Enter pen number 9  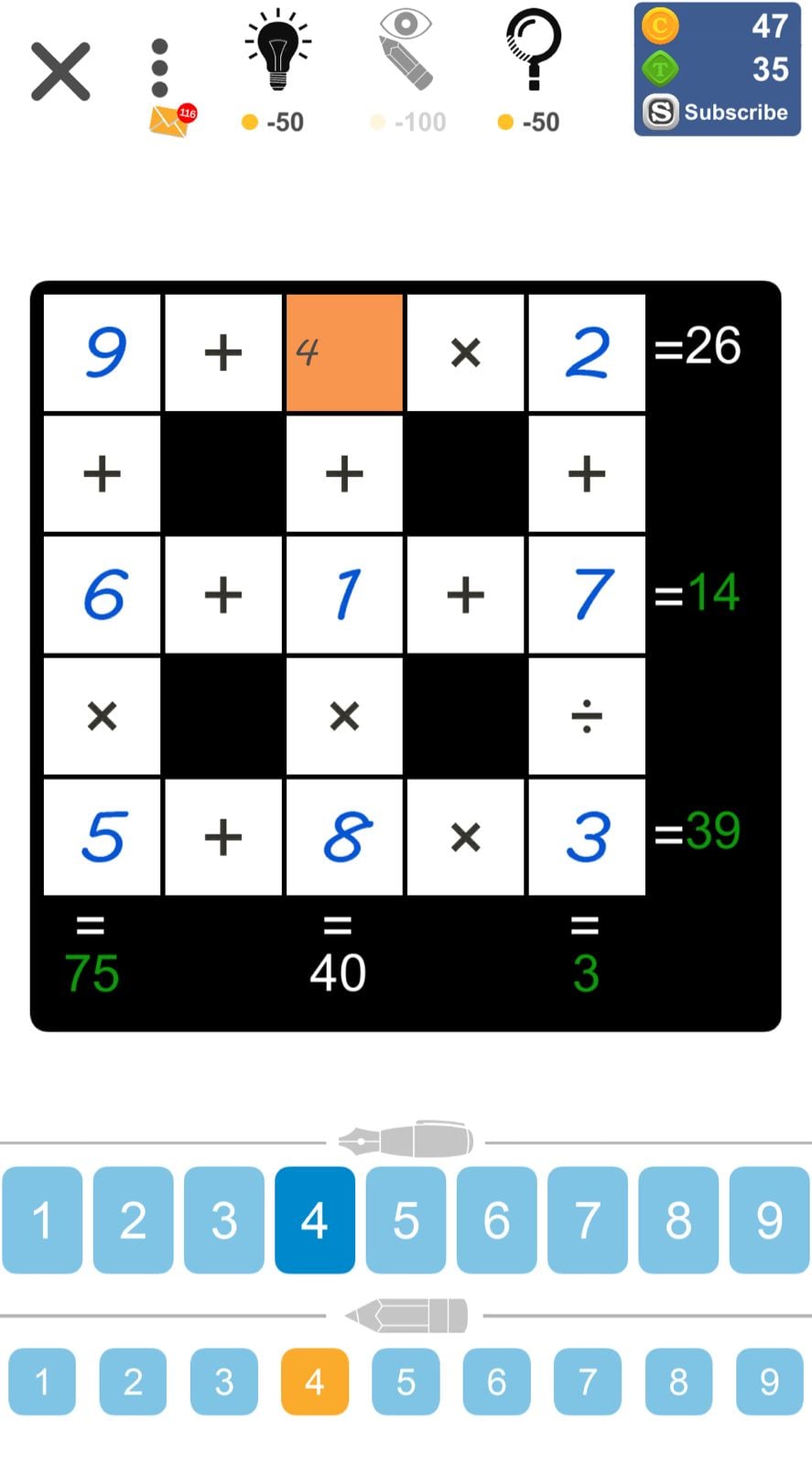[x=769, y=1220]
